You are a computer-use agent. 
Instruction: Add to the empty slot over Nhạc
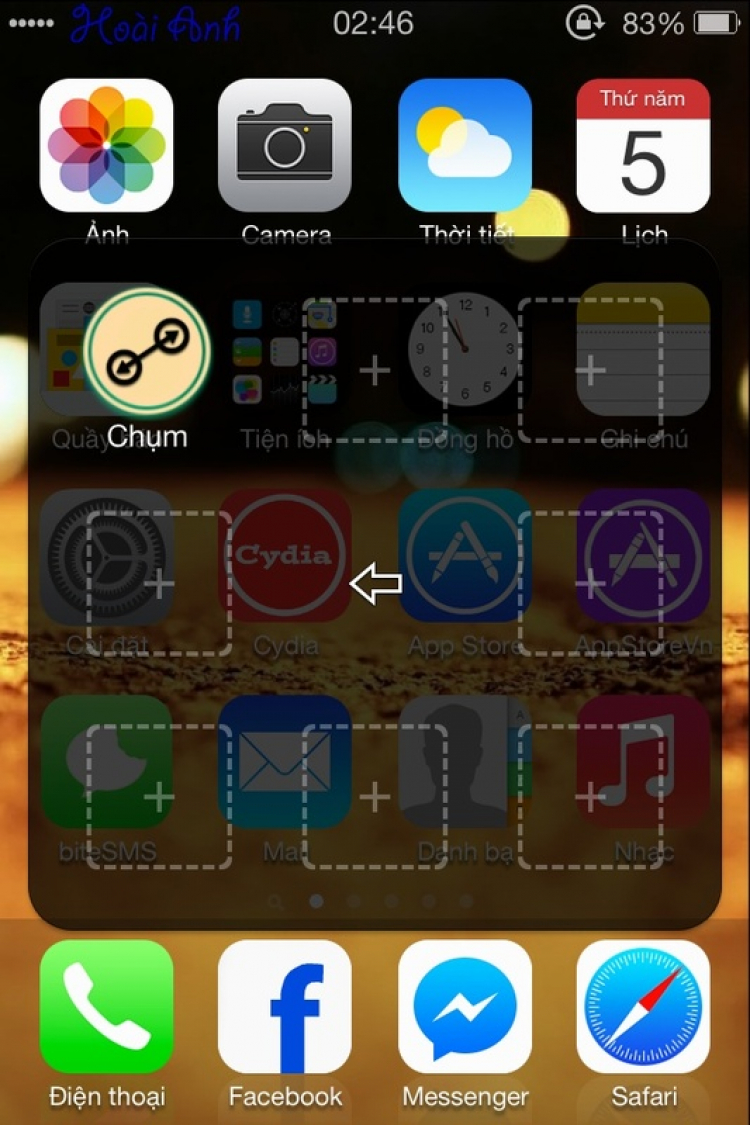click(x=591, y=796)
